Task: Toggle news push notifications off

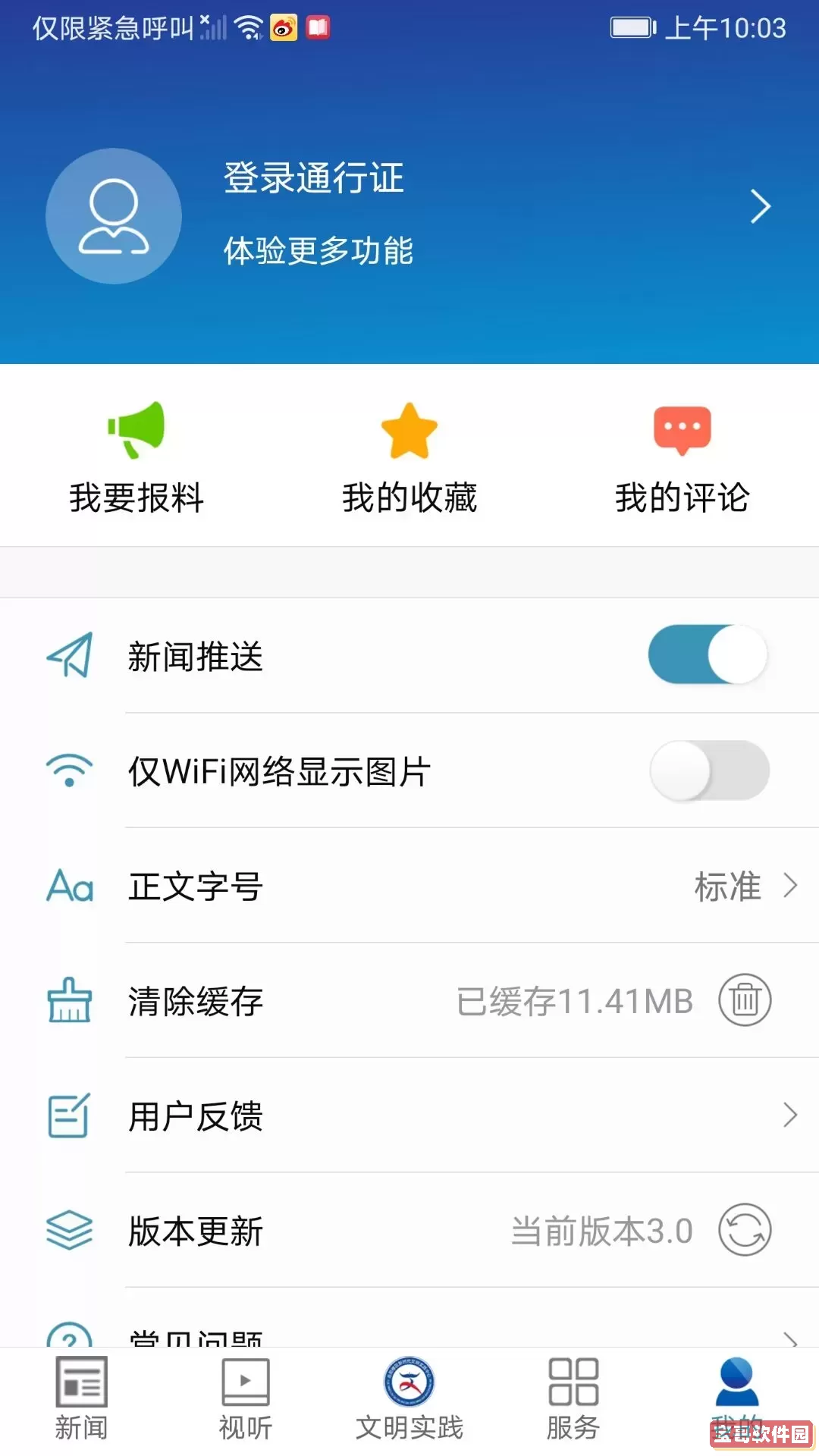Action: tap(708, 655)
